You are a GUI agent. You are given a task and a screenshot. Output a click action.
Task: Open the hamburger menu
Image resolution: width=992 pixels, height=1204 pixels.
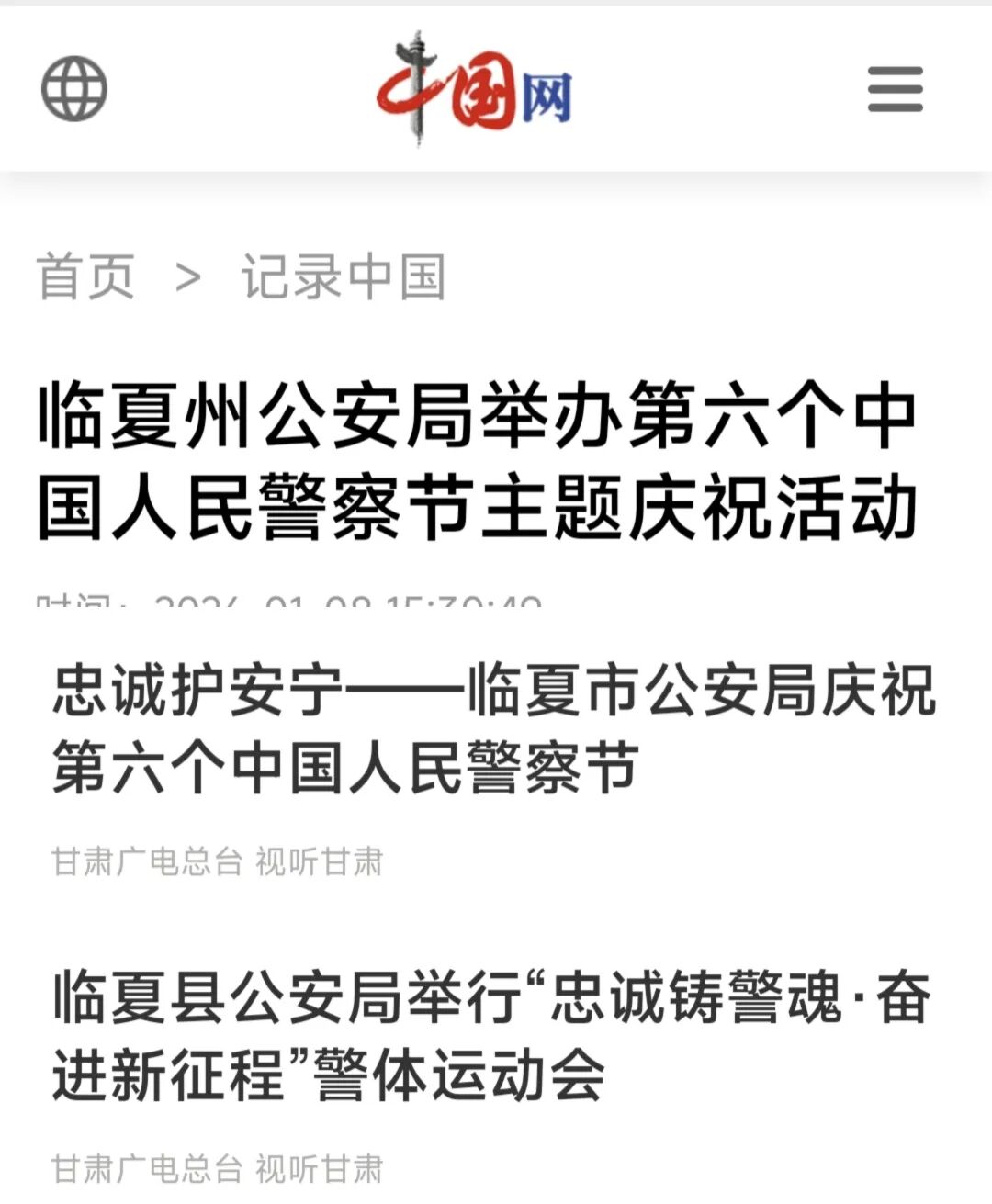click(895, 89)
